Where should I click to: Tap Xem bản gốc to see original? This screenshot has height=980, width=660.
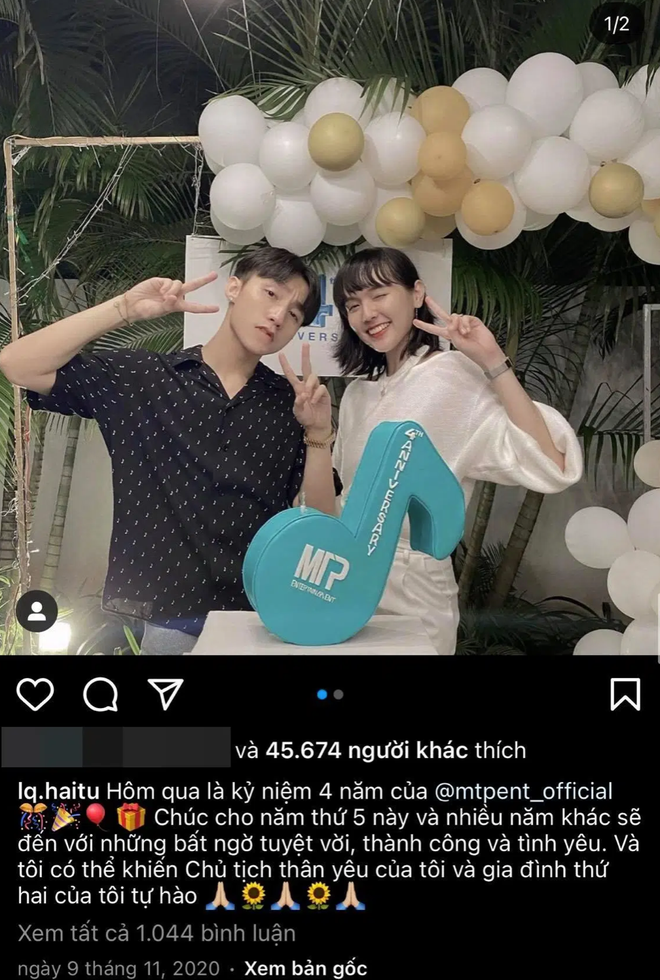click(x=305, y=968)
